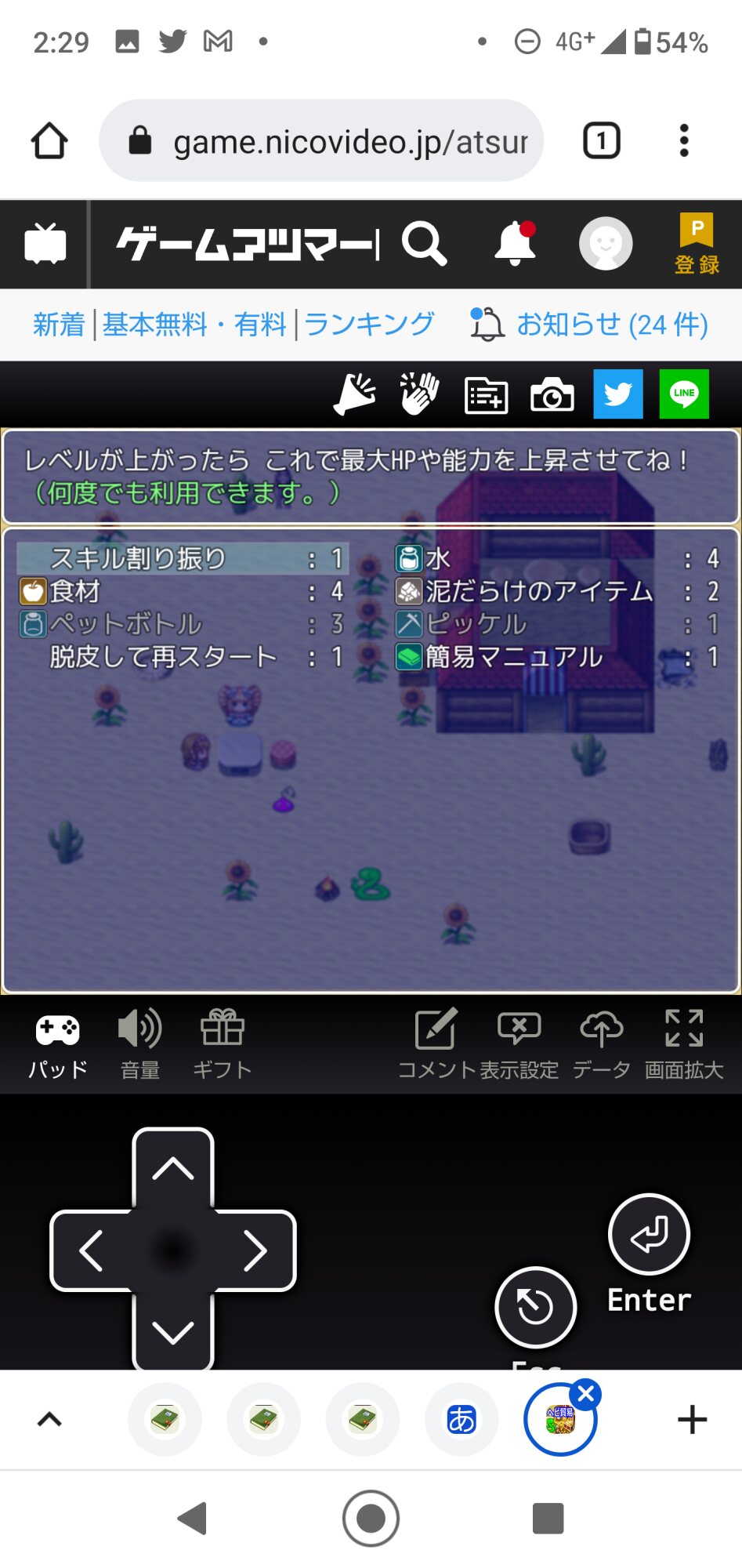This screenshot has height=1568, width=742.
Task: Open お知らせ (24 件) notices
Action: coord(589,324)
